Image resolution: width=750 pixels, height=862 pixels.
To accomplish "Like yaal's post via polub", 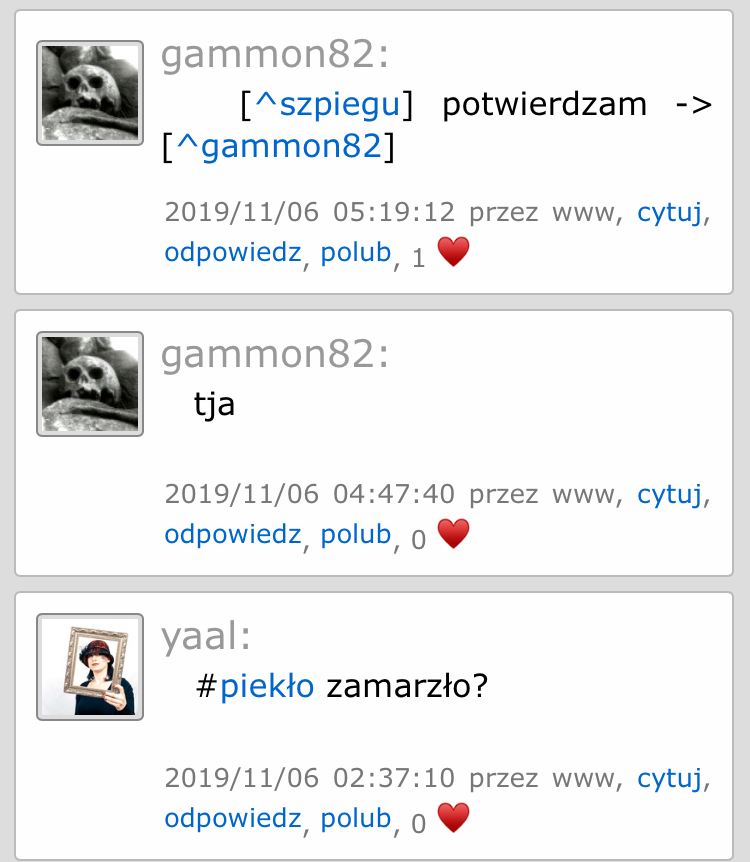I will point(355,819).
